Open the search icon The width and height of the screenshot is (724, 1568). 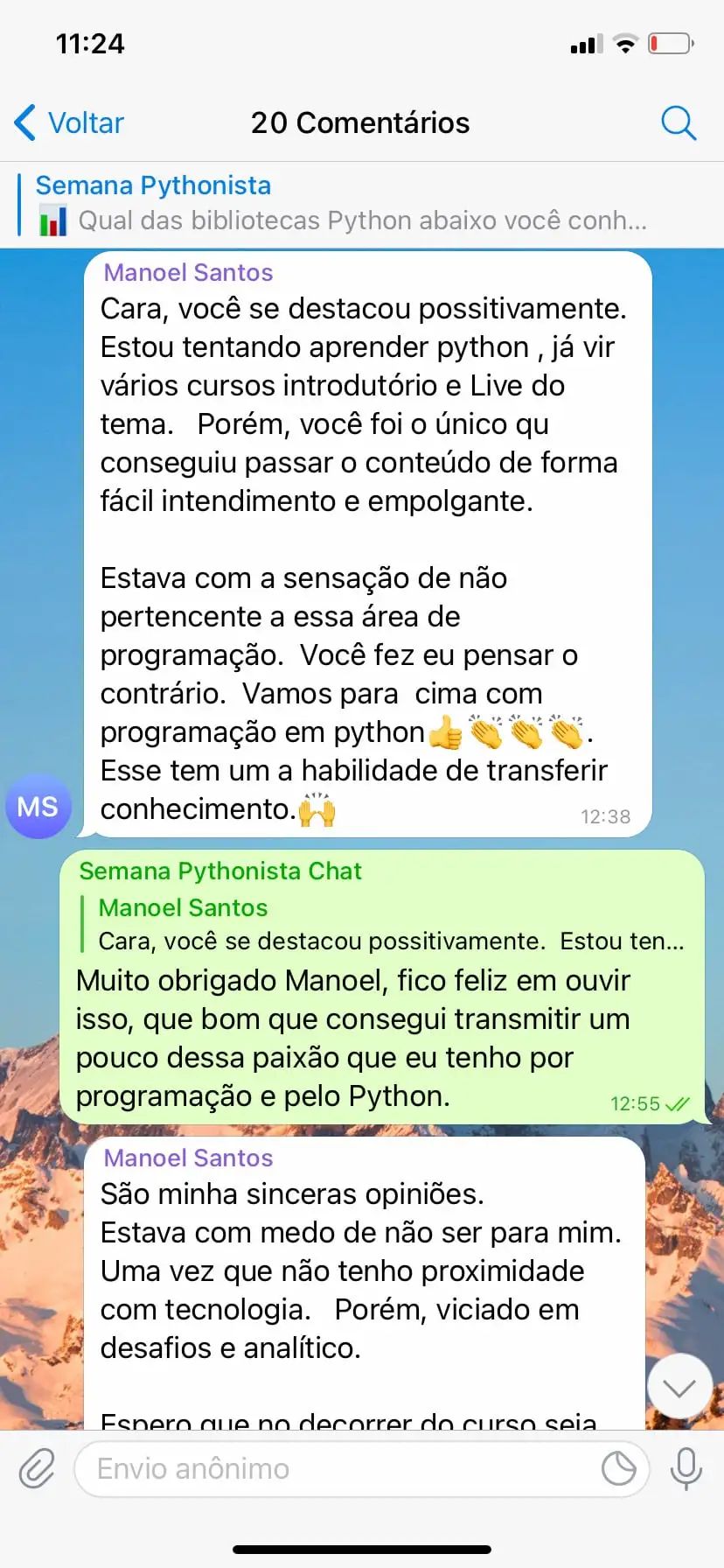(x=679, y=122)
